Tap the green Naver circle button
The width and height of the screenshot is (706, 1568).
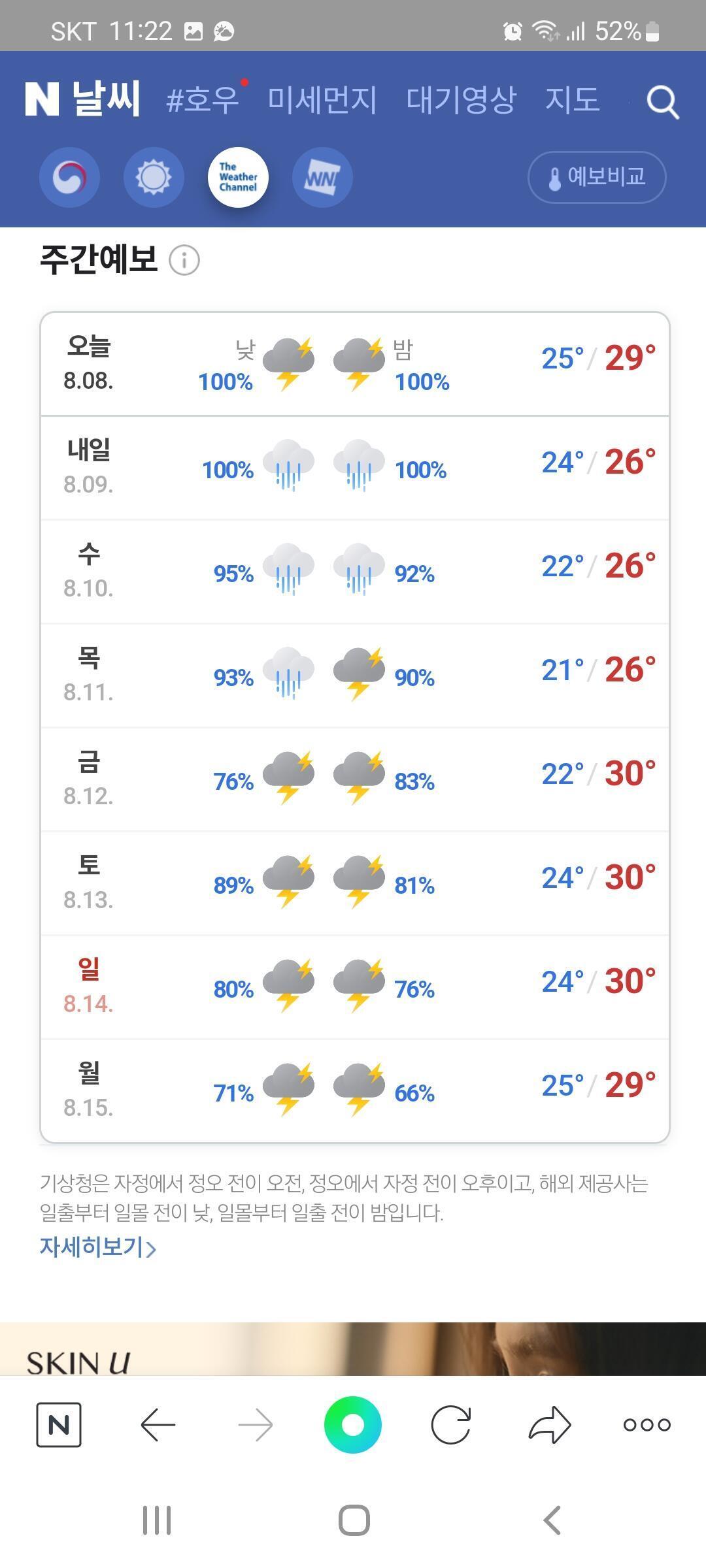[353, 1424]
